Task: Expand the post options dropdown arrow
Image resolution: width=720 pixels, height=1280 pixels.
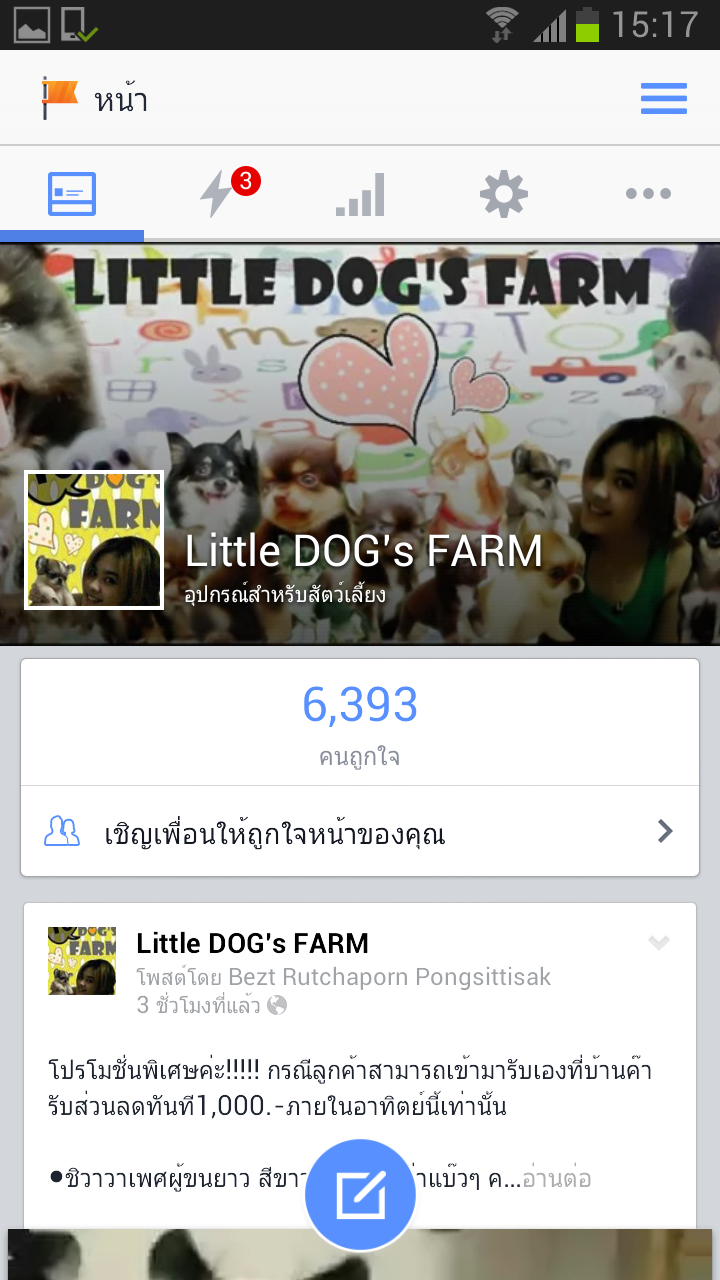Action: click(x=658, y=943)
